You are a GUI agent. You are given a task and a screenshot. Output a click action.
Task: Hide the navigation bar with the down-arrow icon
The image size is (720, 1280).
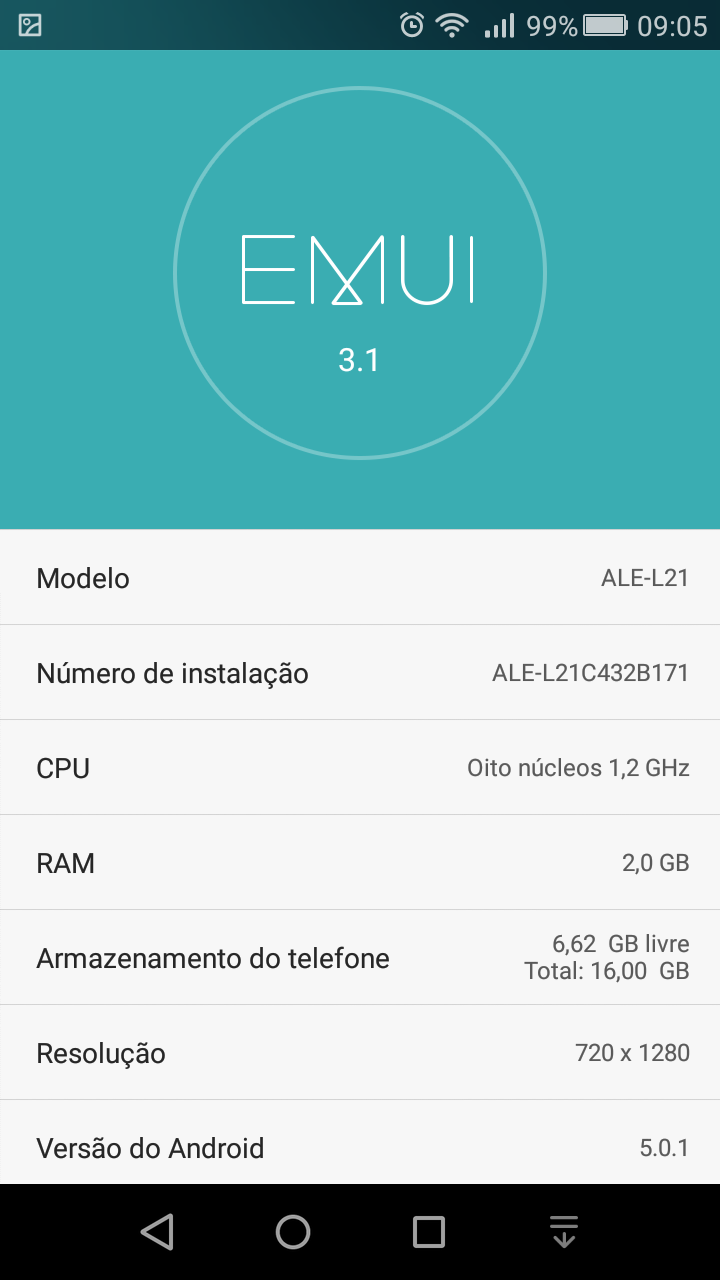[x=564, y=1232]
